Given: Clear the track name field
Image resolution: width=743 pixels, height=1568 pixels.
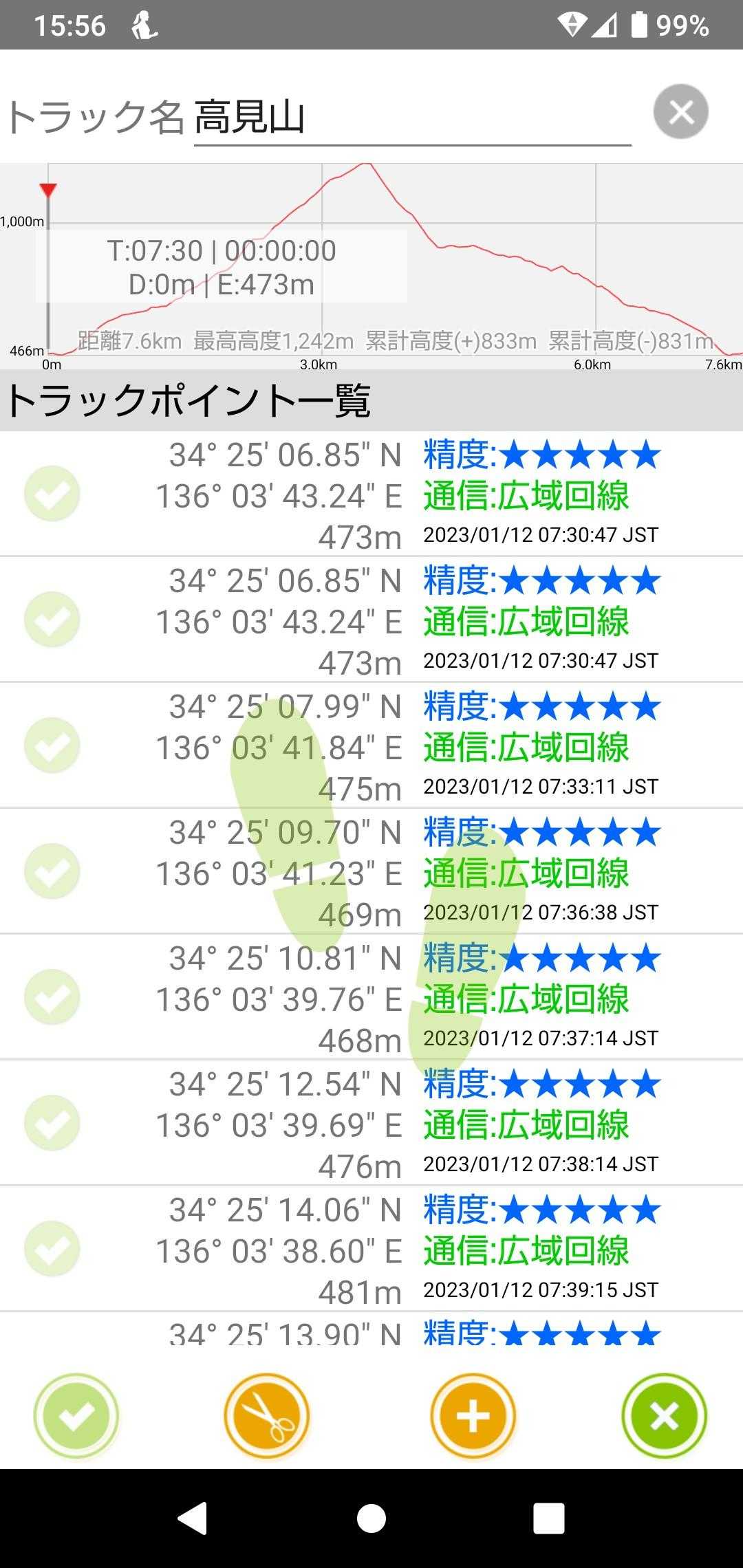Looking at the screenshot, I should (680, 112).
